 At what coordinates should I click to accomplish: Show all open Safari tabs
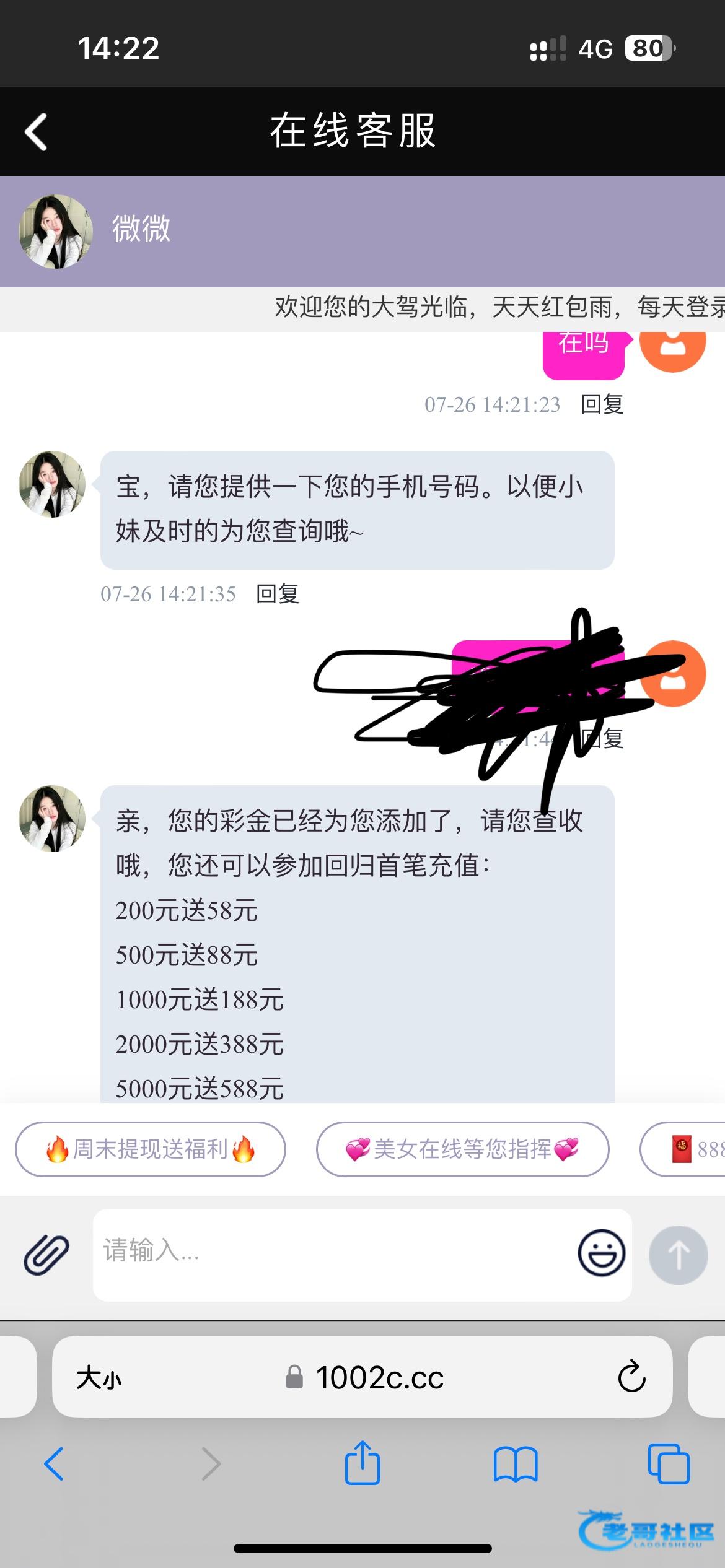(x=668, y=1464)
